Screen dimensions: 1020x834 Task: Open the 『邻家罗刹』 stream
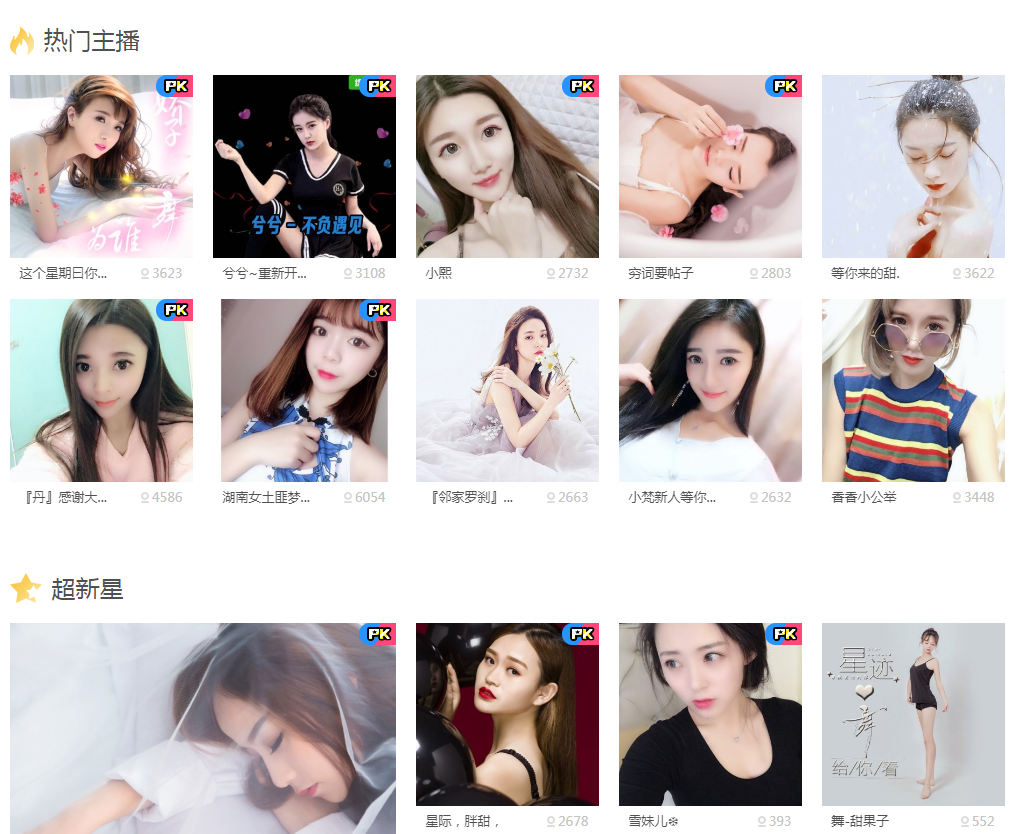[507, 391]
